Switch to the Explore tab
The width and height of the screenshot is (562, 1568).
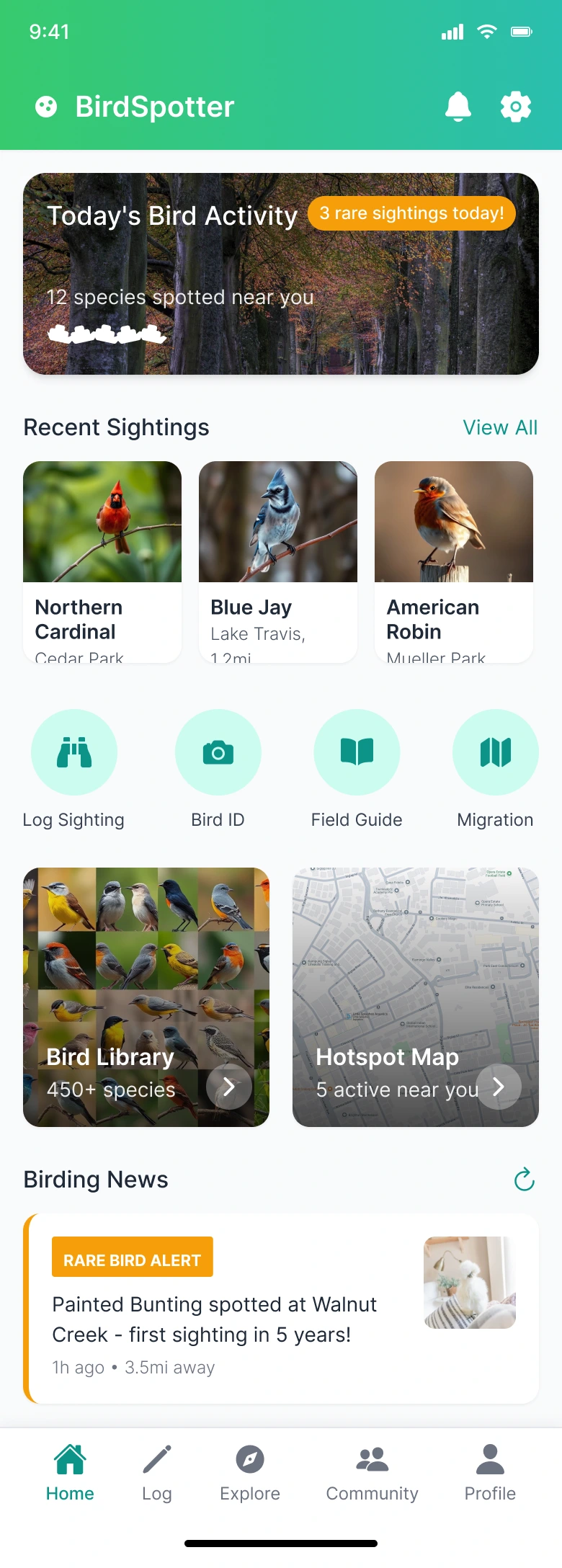coord(250,1473)
